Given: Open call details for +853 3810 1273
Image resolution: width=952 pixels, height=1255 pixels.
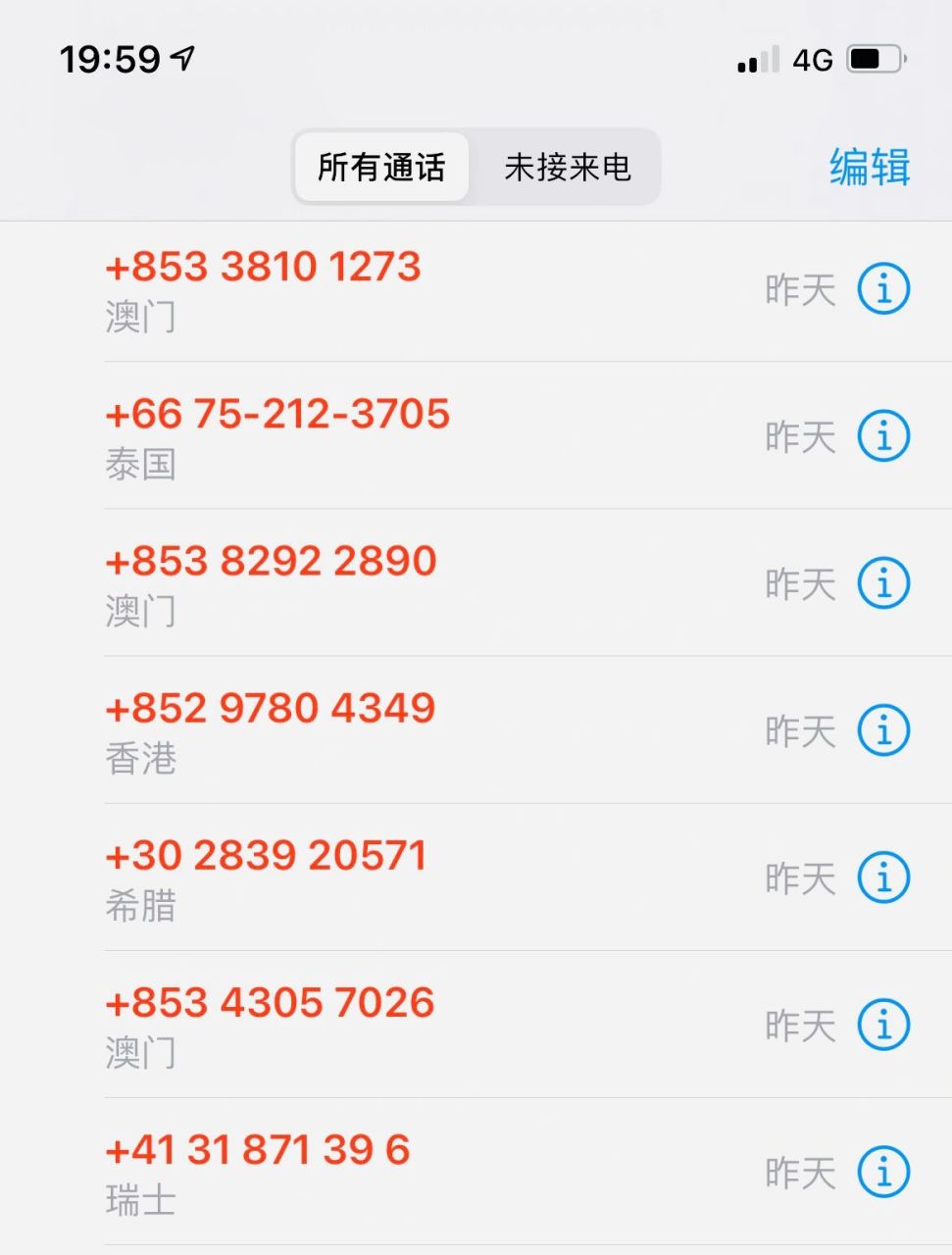Looking at the screenshot, I should coord(881,287).
